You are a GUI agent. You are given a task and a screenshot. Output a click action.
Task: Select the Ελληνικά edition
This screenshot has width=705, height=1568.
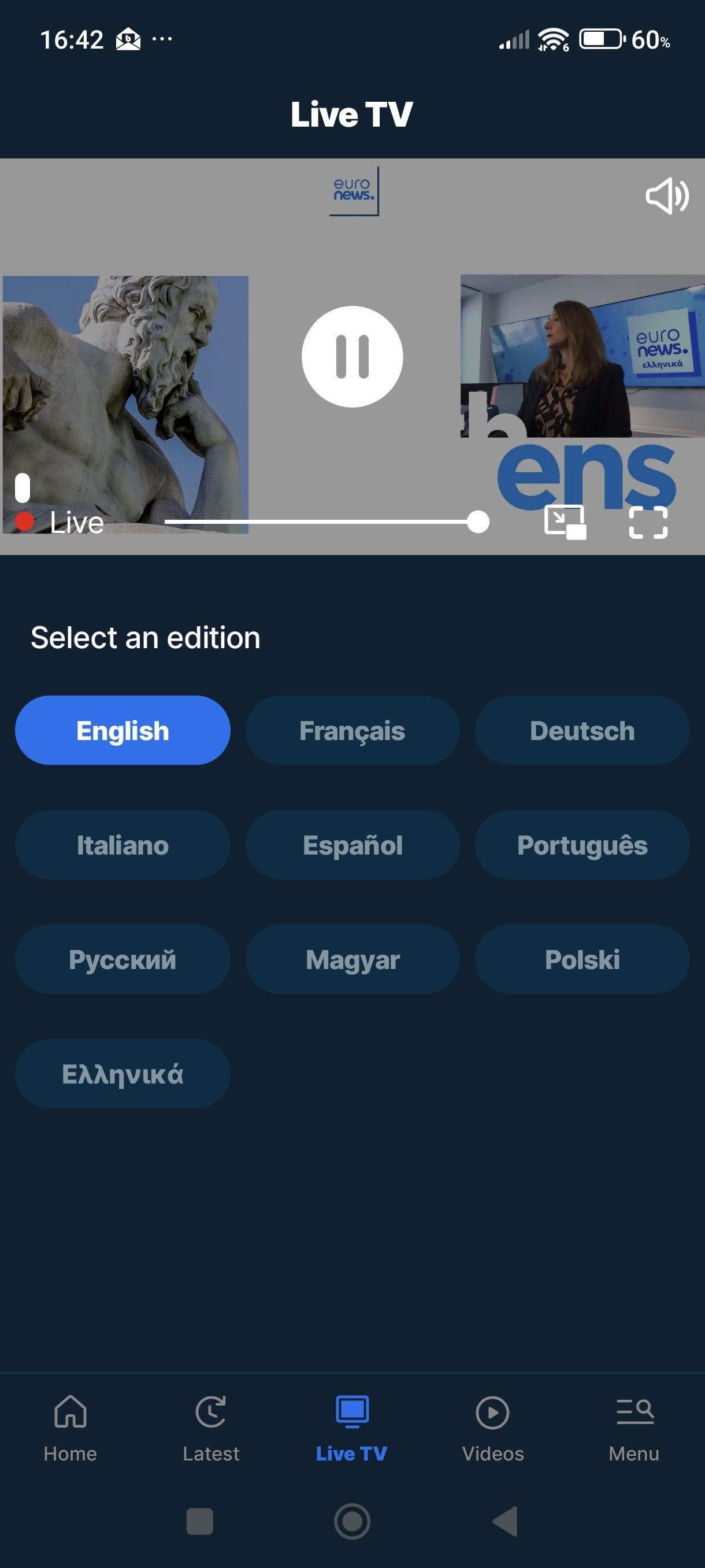tap(123, 1074)
